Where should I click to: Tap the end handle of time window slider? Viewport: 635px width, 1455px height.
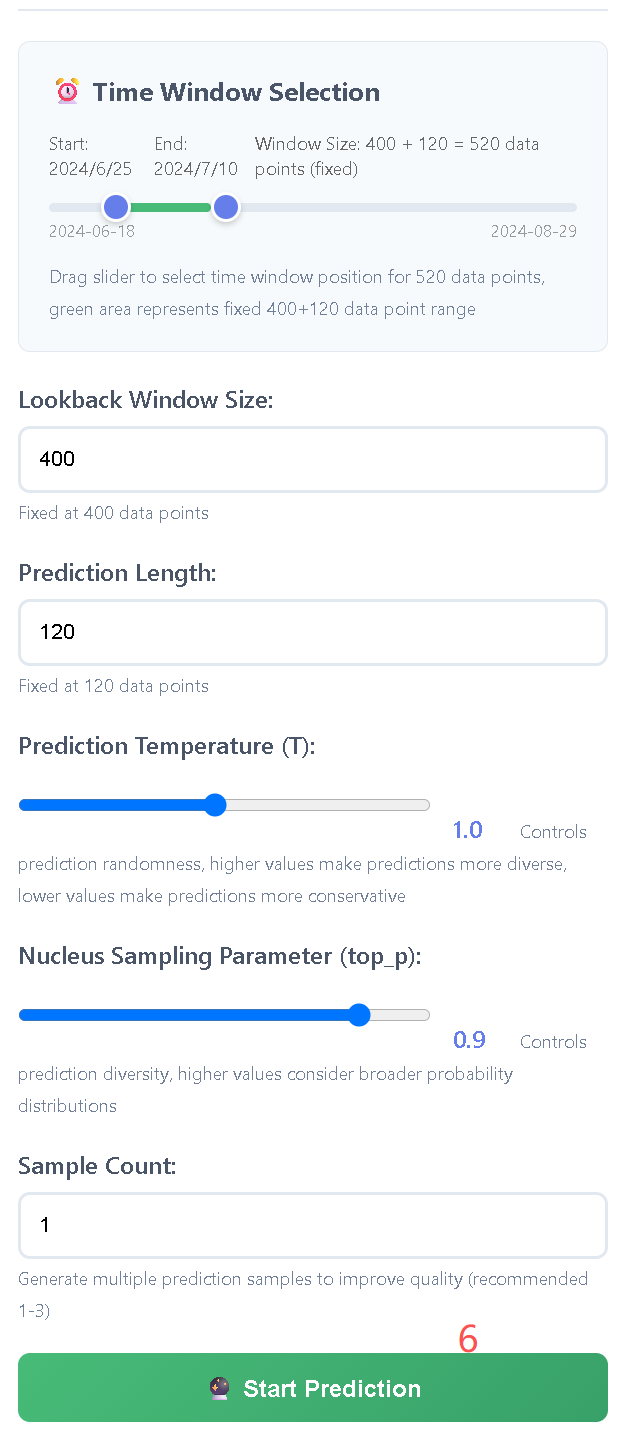click(x=226, y=207)
